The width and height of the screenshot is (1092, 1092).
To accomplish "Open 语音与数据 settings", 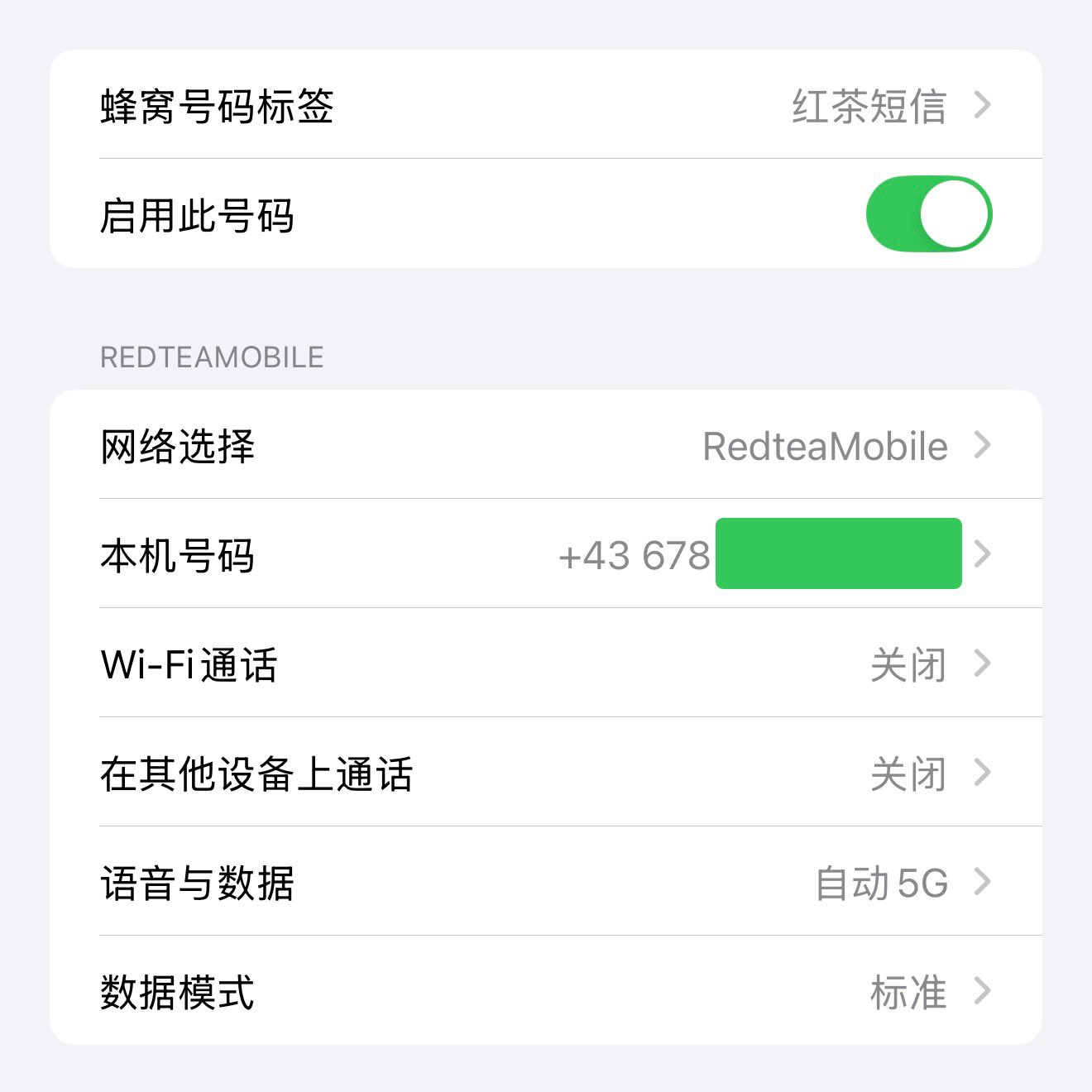I will (x=546, y=882).
